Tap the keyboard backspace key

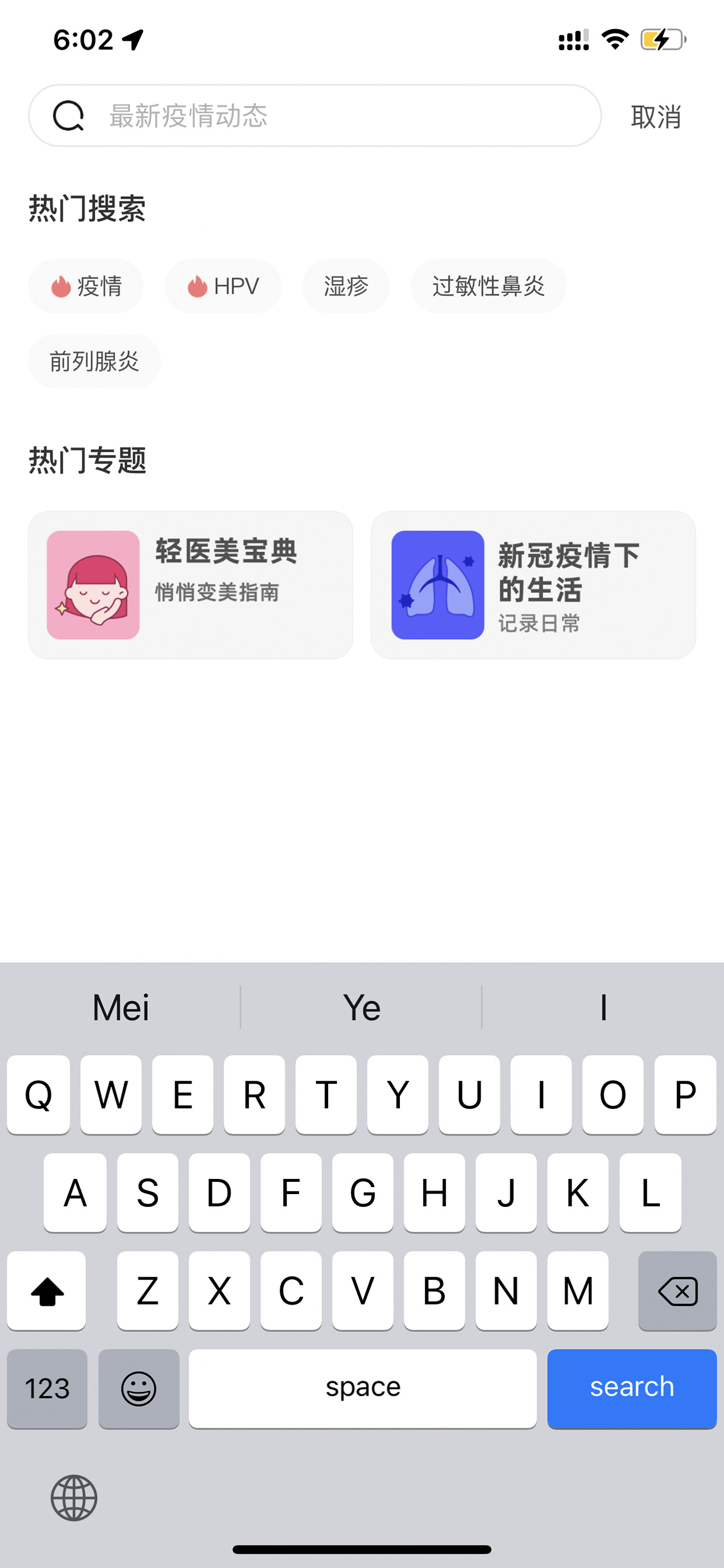[x=677, y=1291]
